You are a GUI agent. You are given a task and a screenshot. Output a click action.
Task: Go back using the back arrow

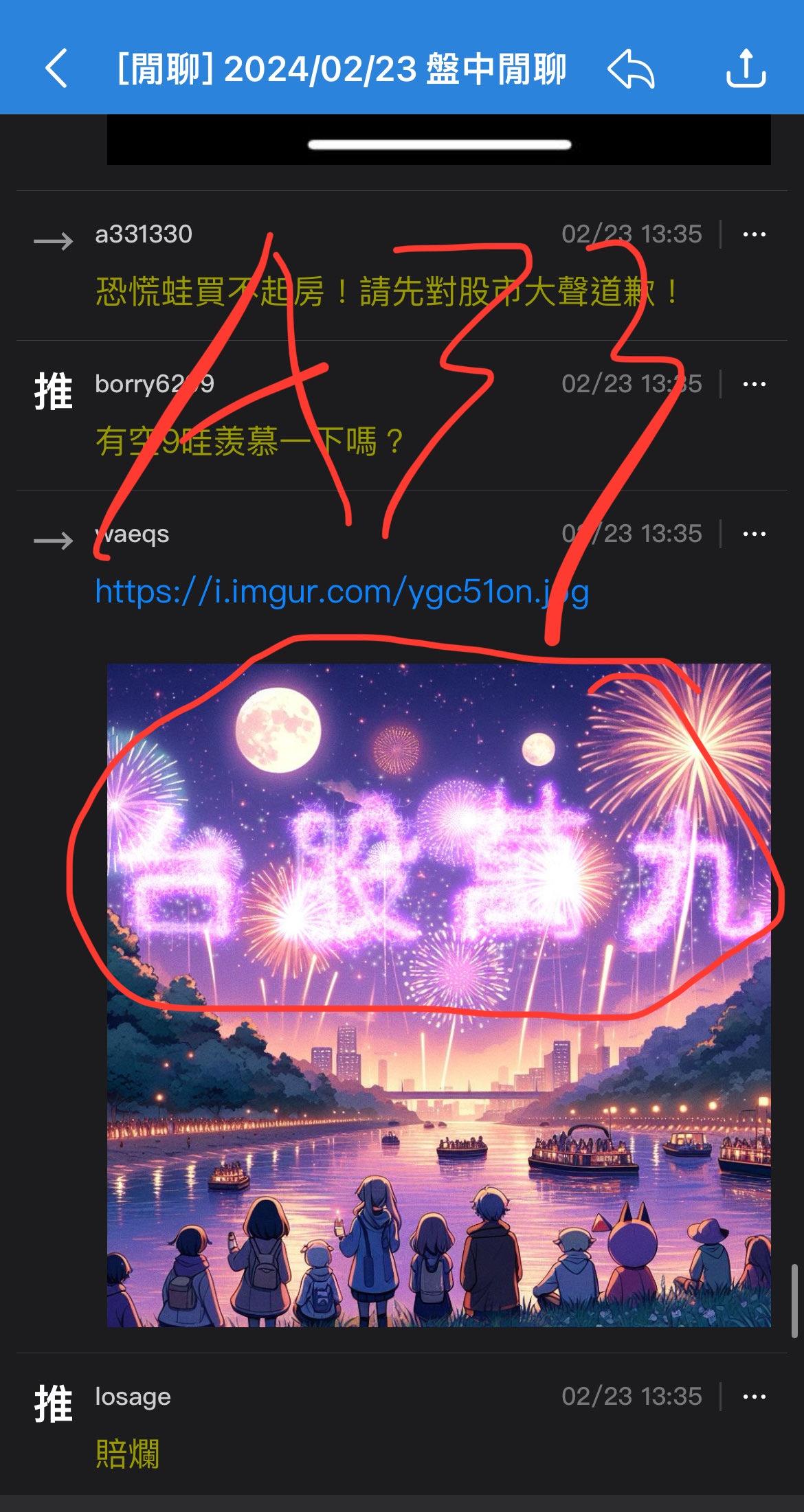(x=56, y=69)
